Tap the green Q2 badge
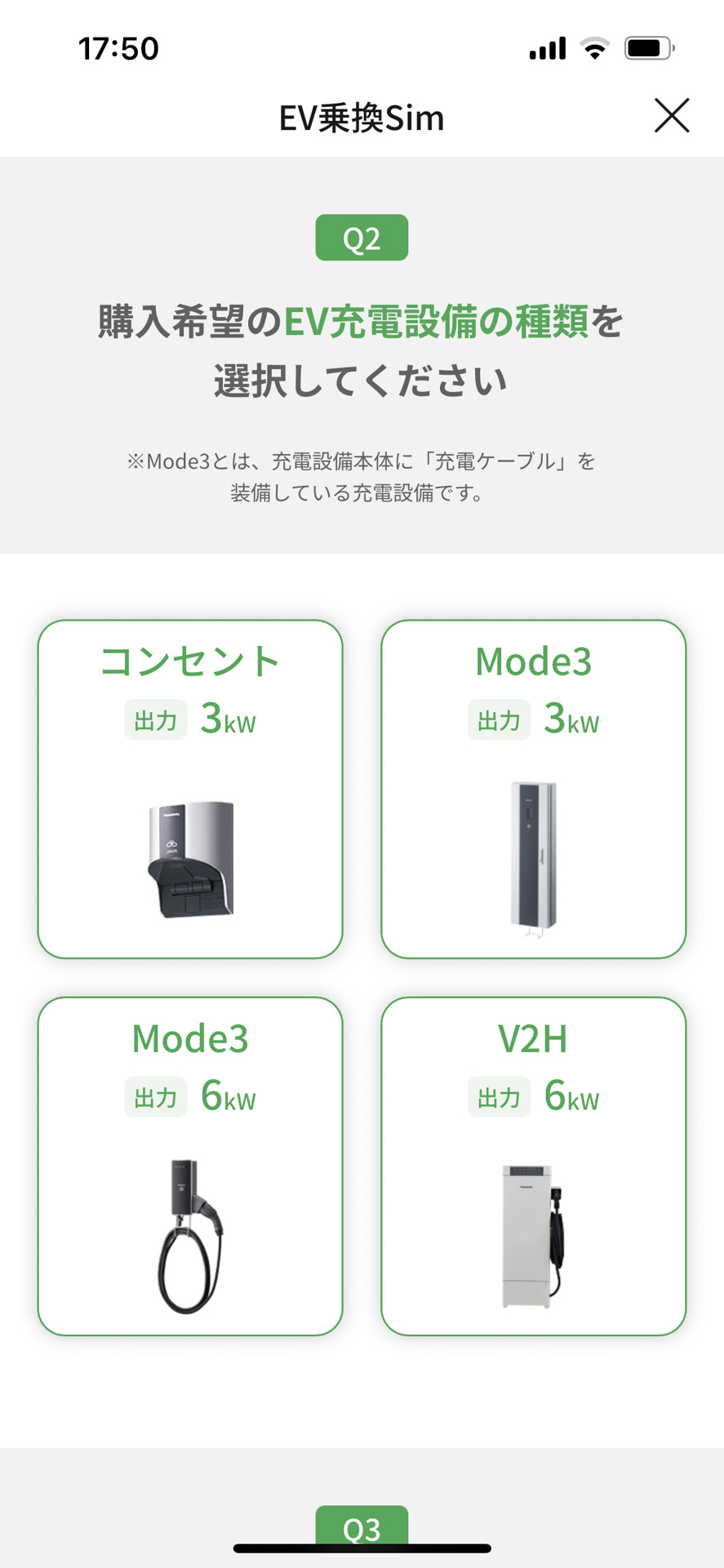The image size is (724, 1568). click(362, 237)
